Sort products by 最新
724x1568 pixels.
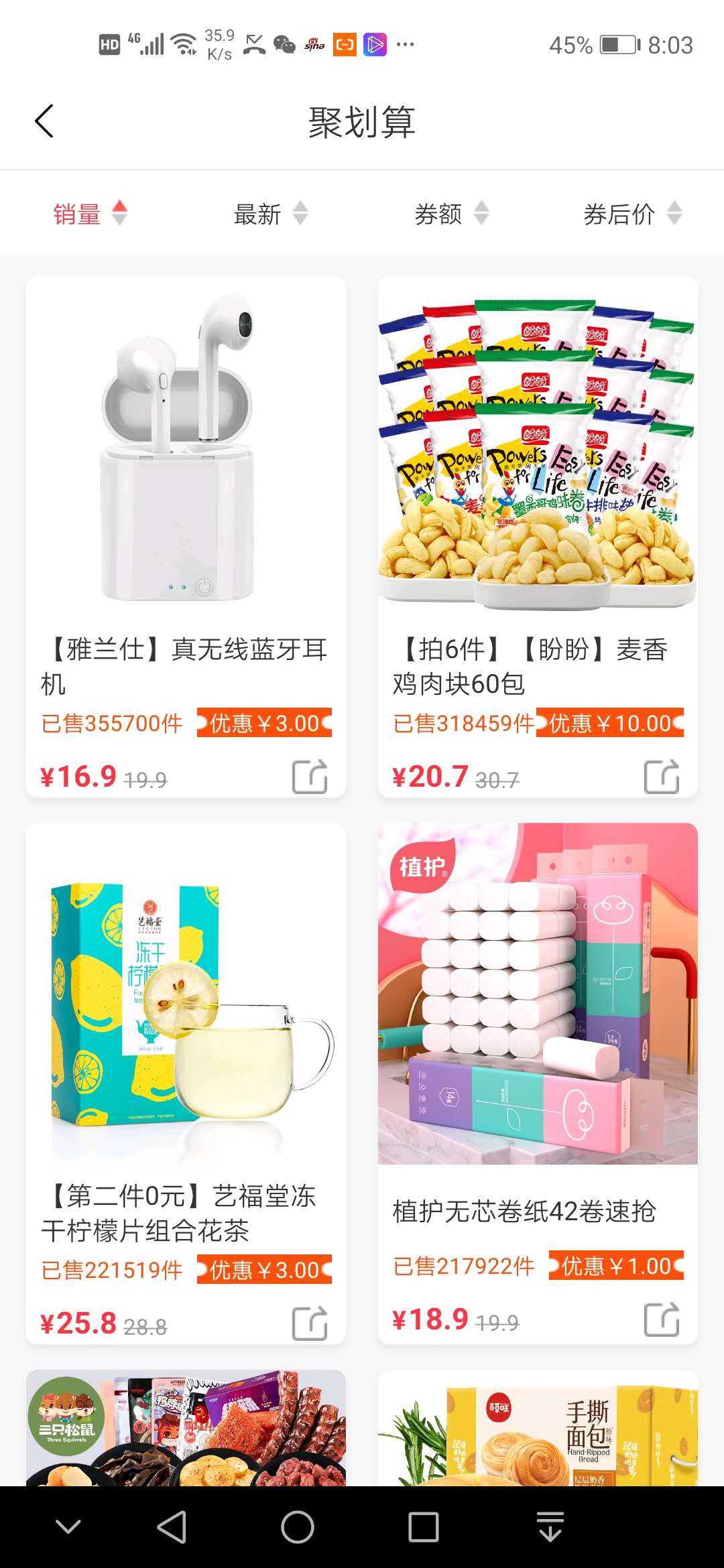(269, 214)
